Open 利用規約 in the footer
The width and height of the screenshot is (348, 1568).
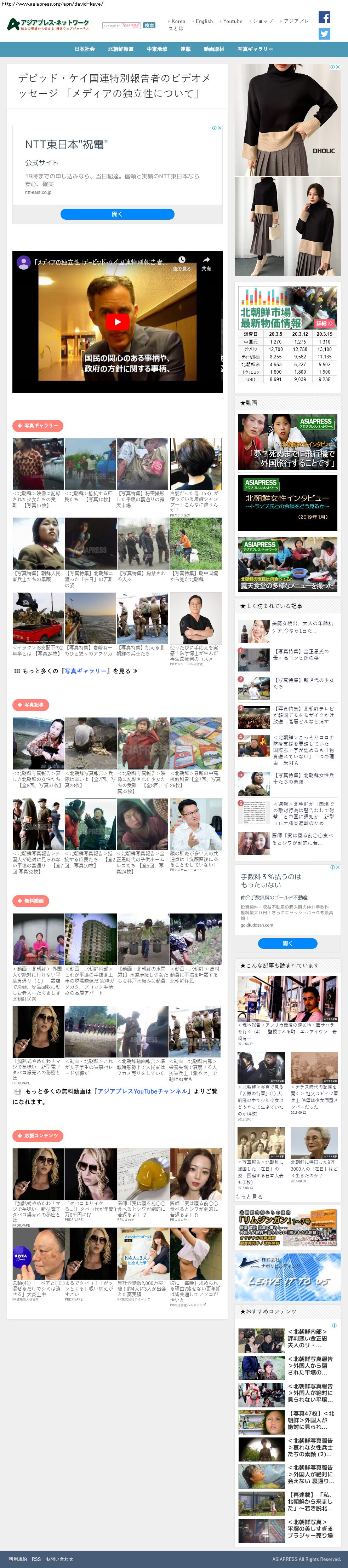[18, 1559]
